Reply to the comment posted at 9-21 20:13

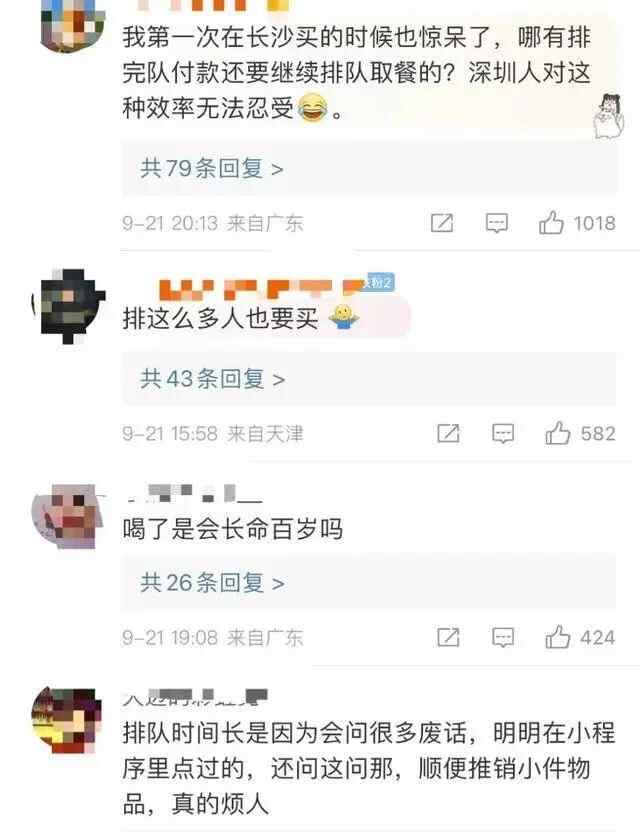(497, 223)
